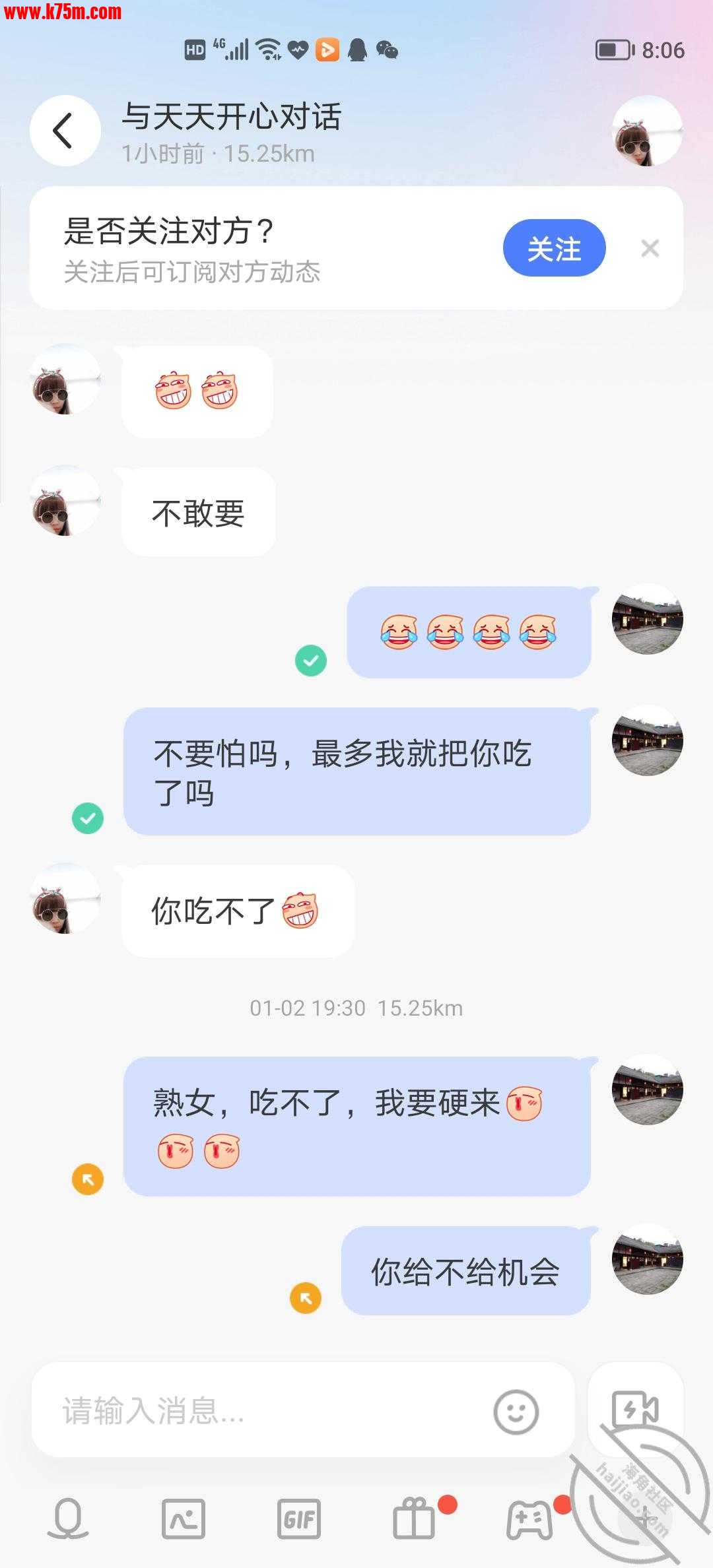Follow this user with the 关注 button
This screenshot has height=1568, width=713.
click(x=554, y=248)
